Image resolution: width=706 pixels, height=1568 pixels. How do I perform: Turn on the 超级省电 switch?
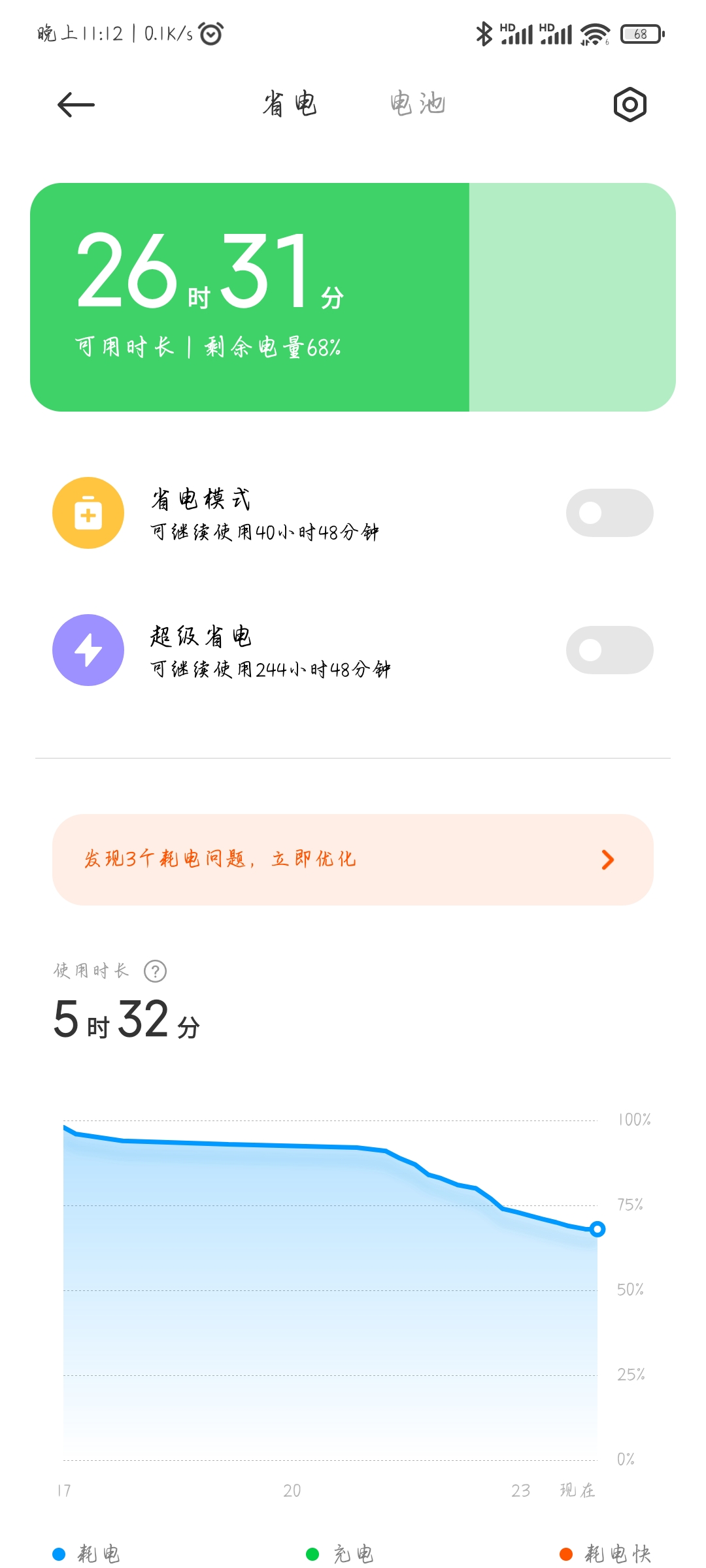[609, 650]
